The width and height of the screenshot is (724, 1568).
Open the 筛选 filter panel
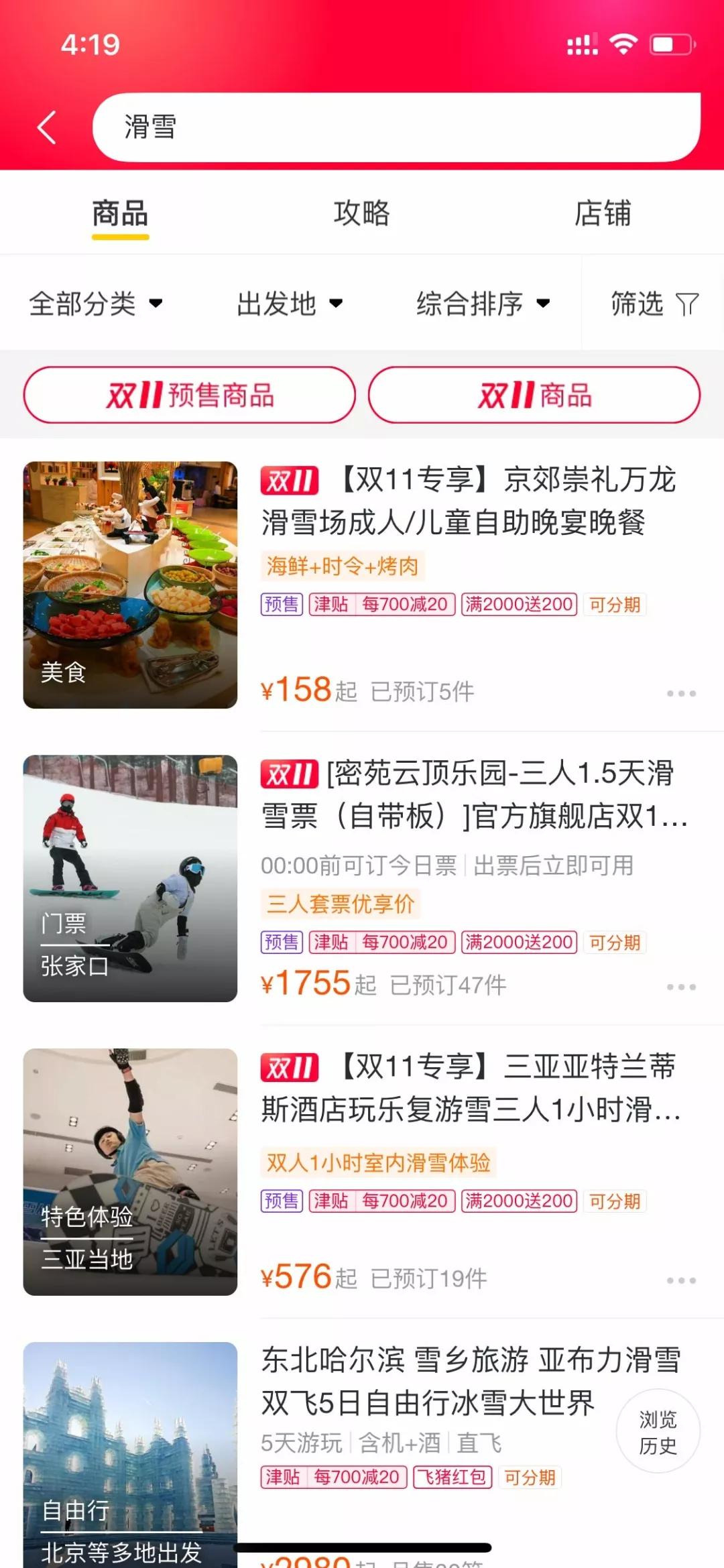point(654,304)
